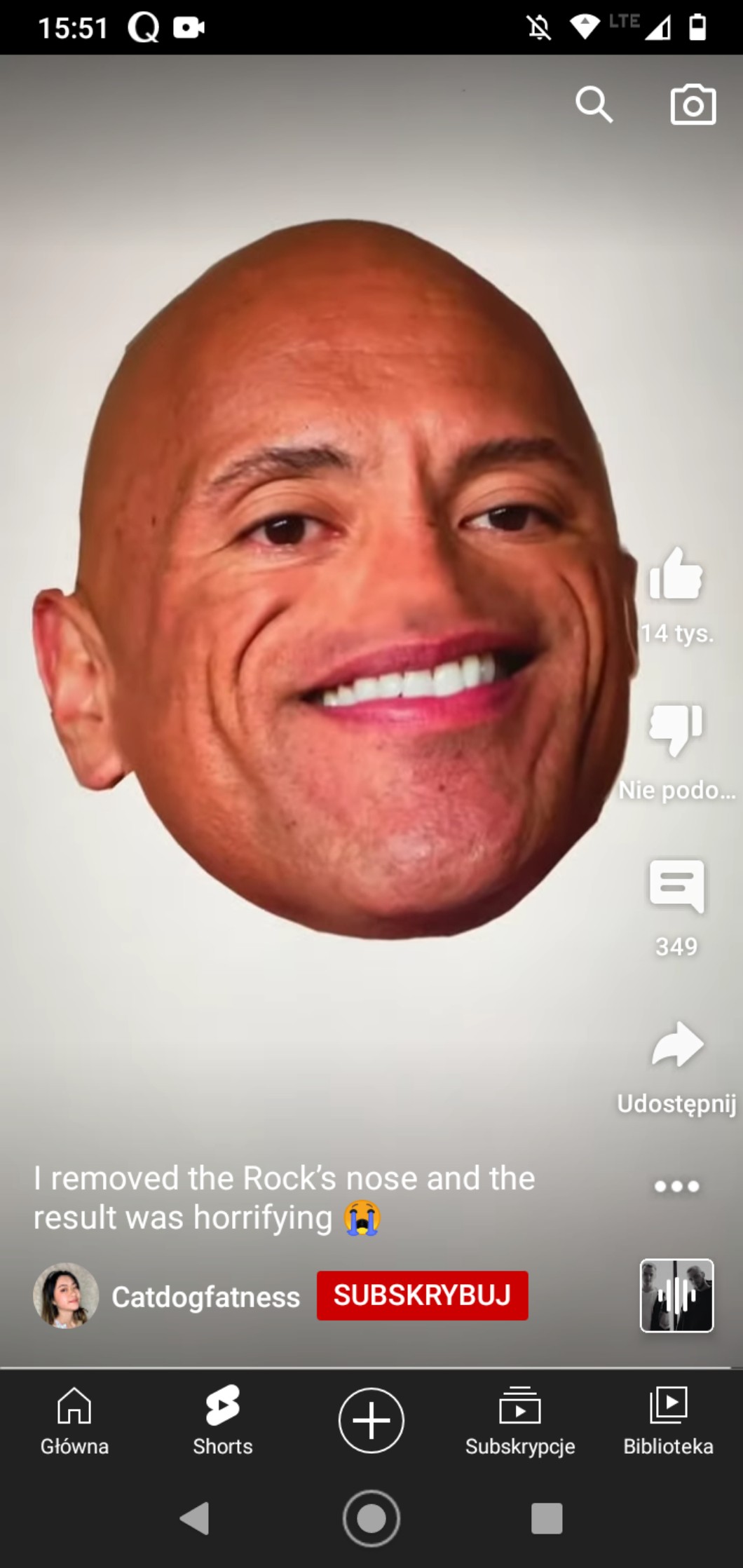Return to the home screen via system home
The width and height of the screenshot is (743, 1568).
pyautogui.click(x=371, y=1518)
